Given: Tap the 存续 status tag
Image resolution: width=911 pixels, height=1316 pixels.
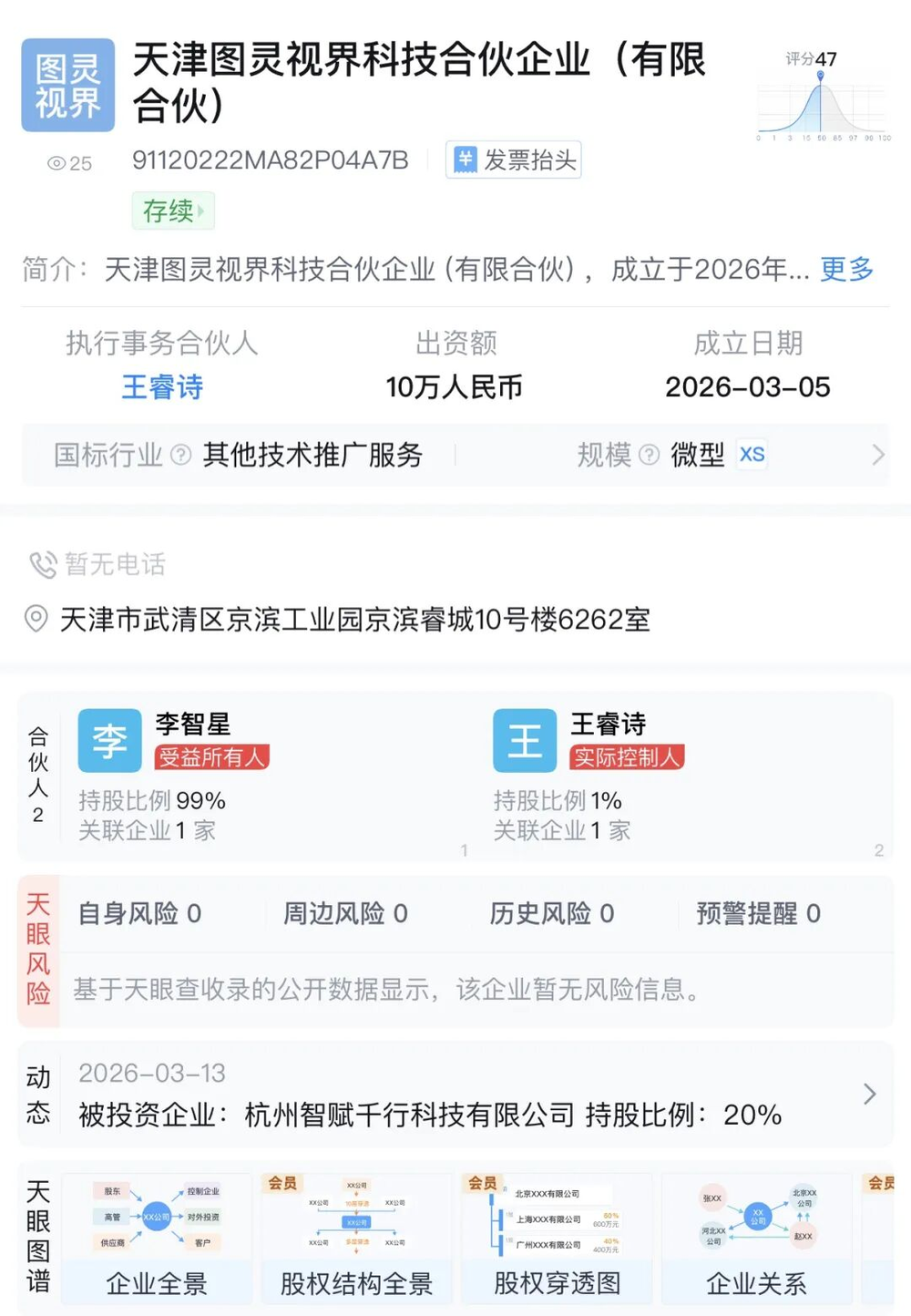Looking at the screenshot, I should pos(172,211).
